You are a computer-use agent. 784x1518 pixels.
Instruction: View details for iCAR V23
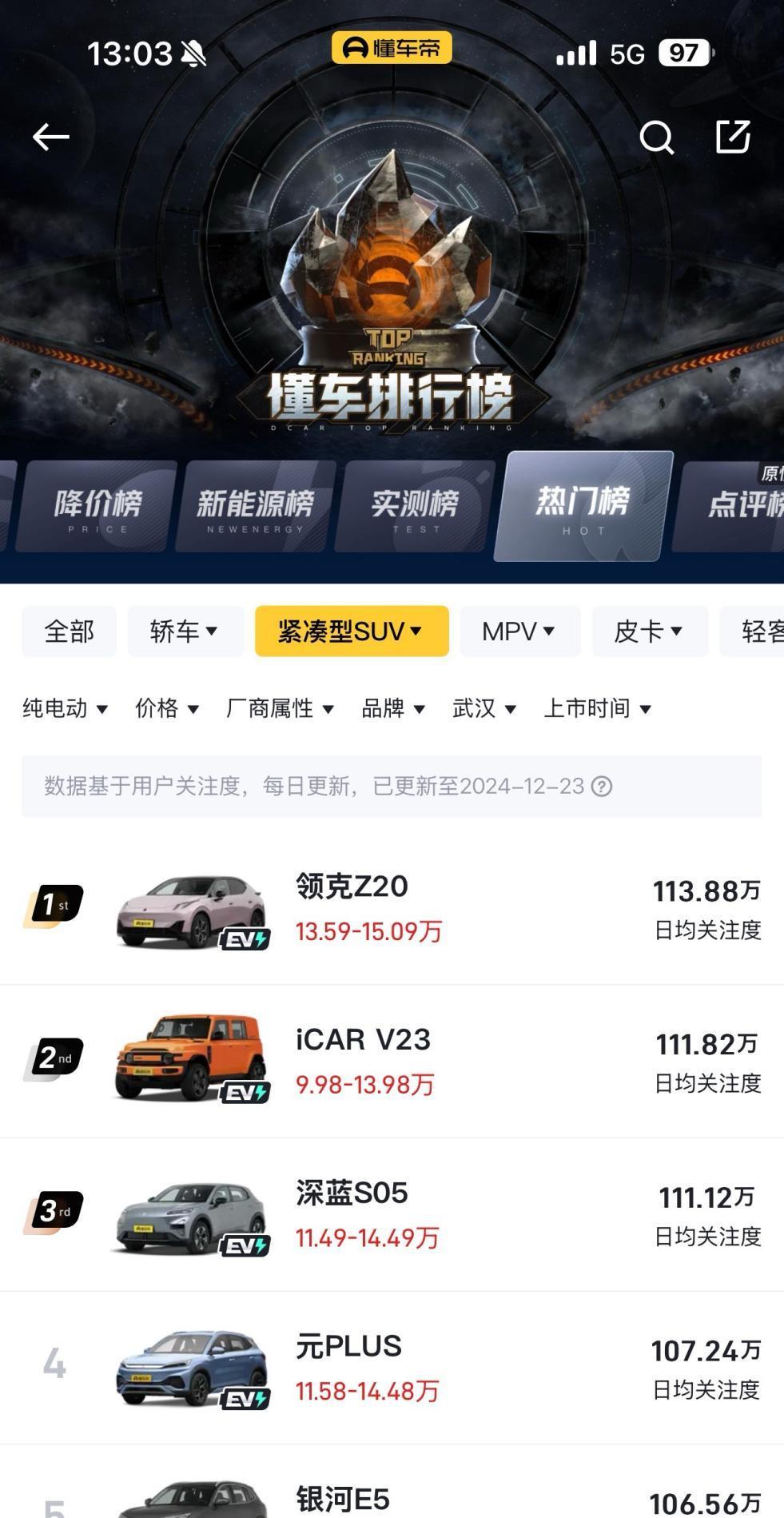point(392,1061)
